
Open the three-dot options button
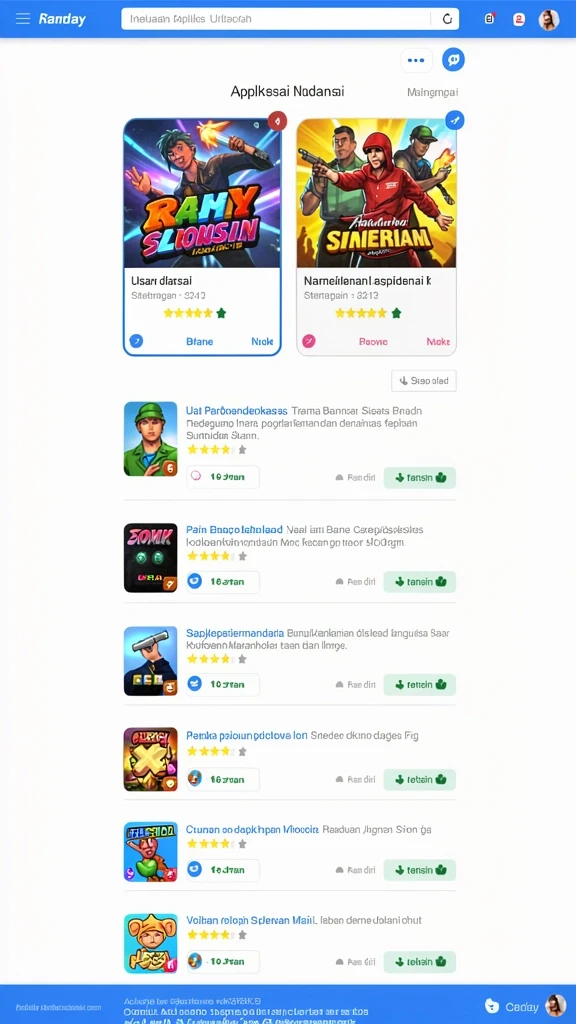pos(416,60)
